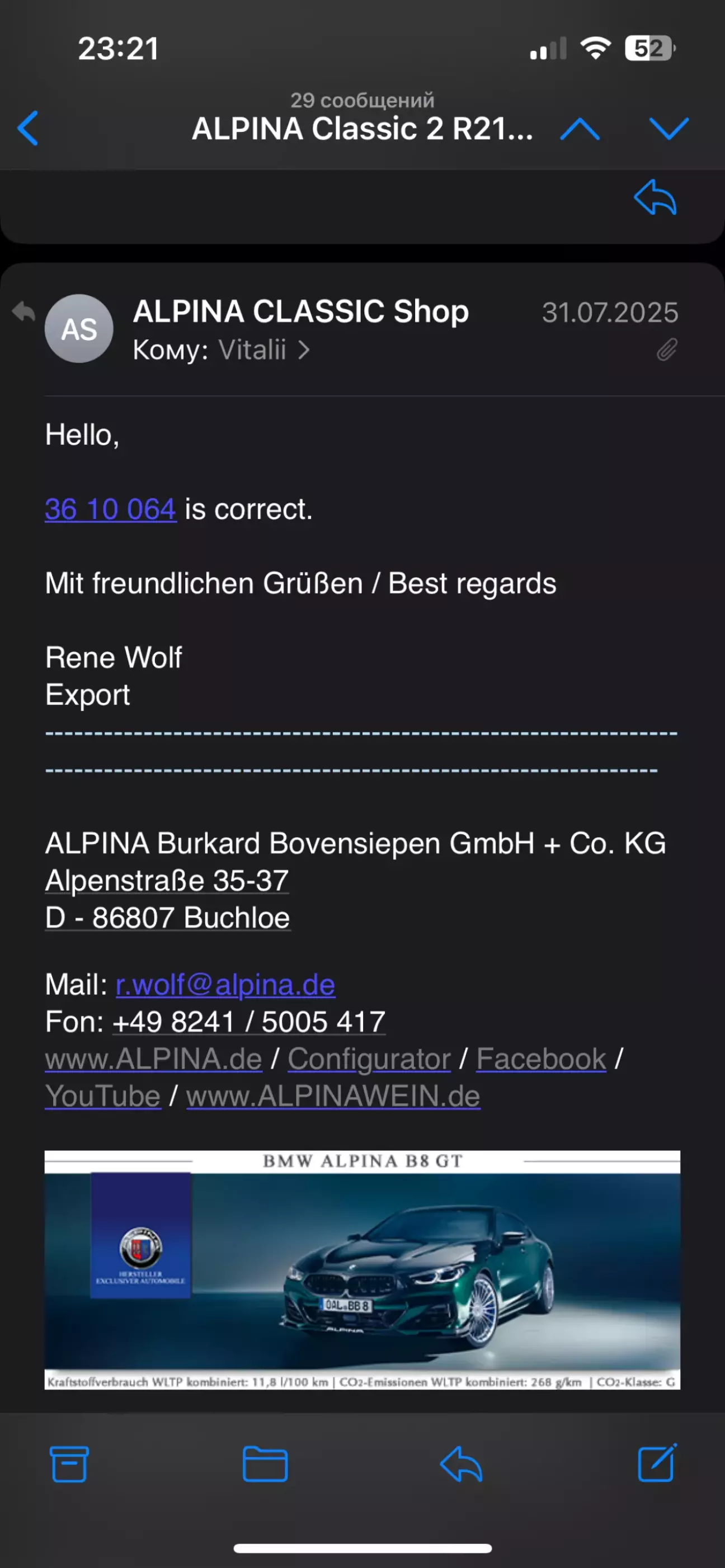
Task: Reply from the bottom toolbar
Action: click(461, 1464)
